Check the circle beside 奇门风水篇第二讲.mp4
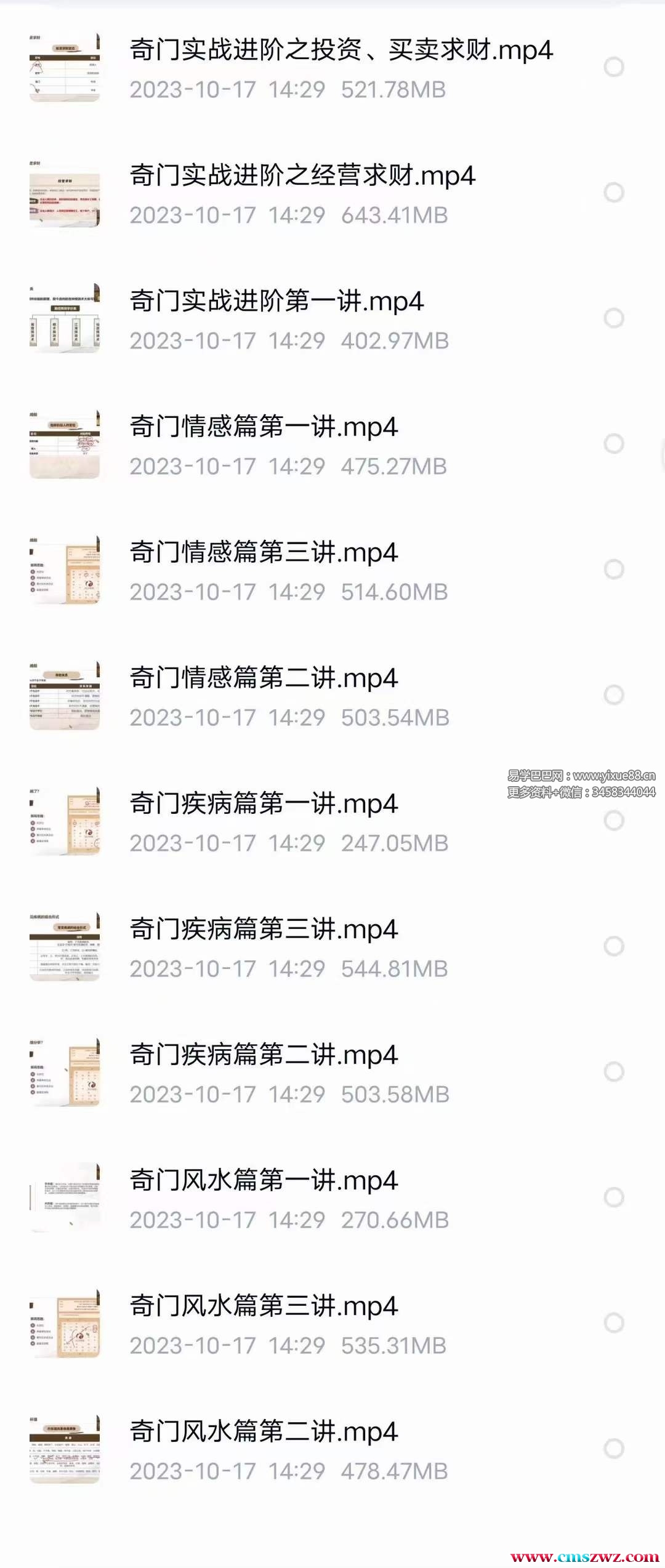Image resolution: width=665 pixels, height=1568 pixels. tap(614, 1449)
